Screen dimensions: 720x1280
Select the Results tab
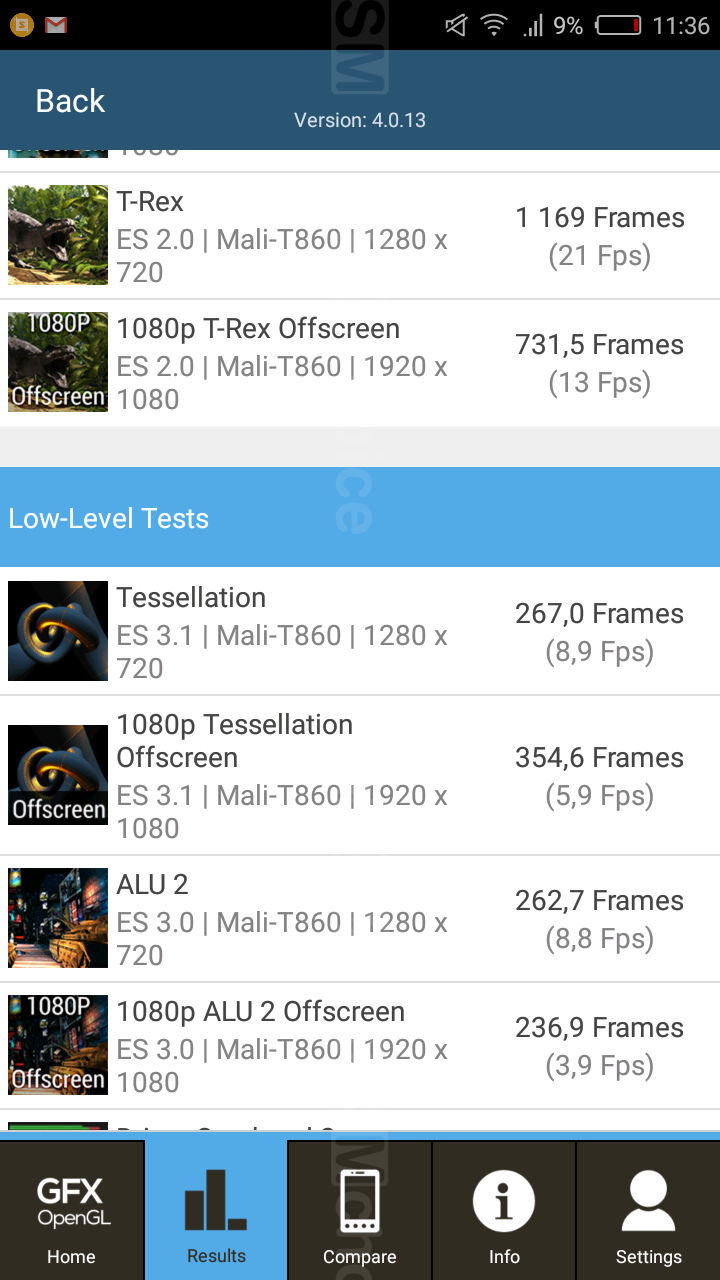click(x=216, y=1212)
